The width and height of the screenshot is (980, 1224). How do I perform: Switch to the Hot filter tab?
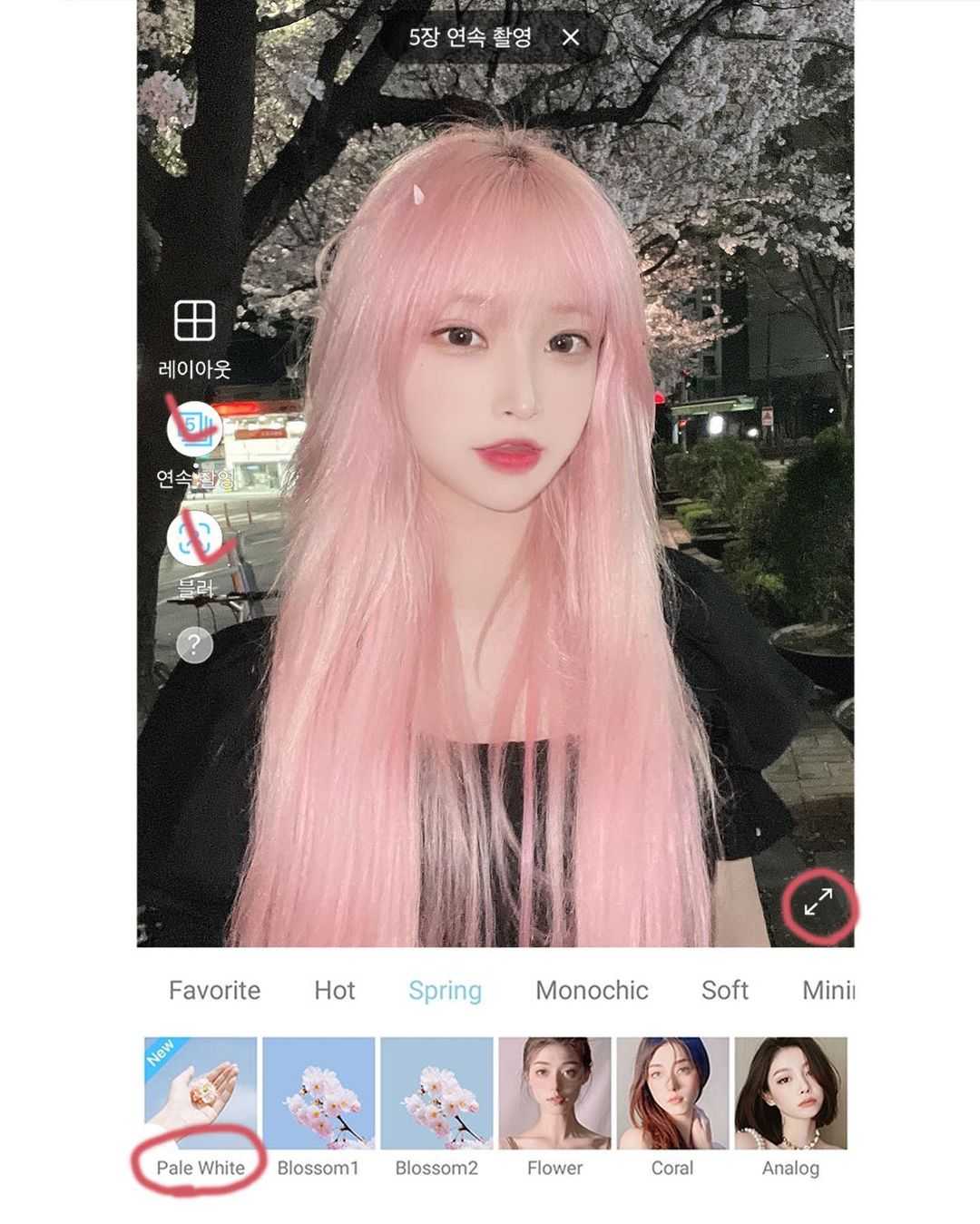pyautogui.click(x=334, y=990)
